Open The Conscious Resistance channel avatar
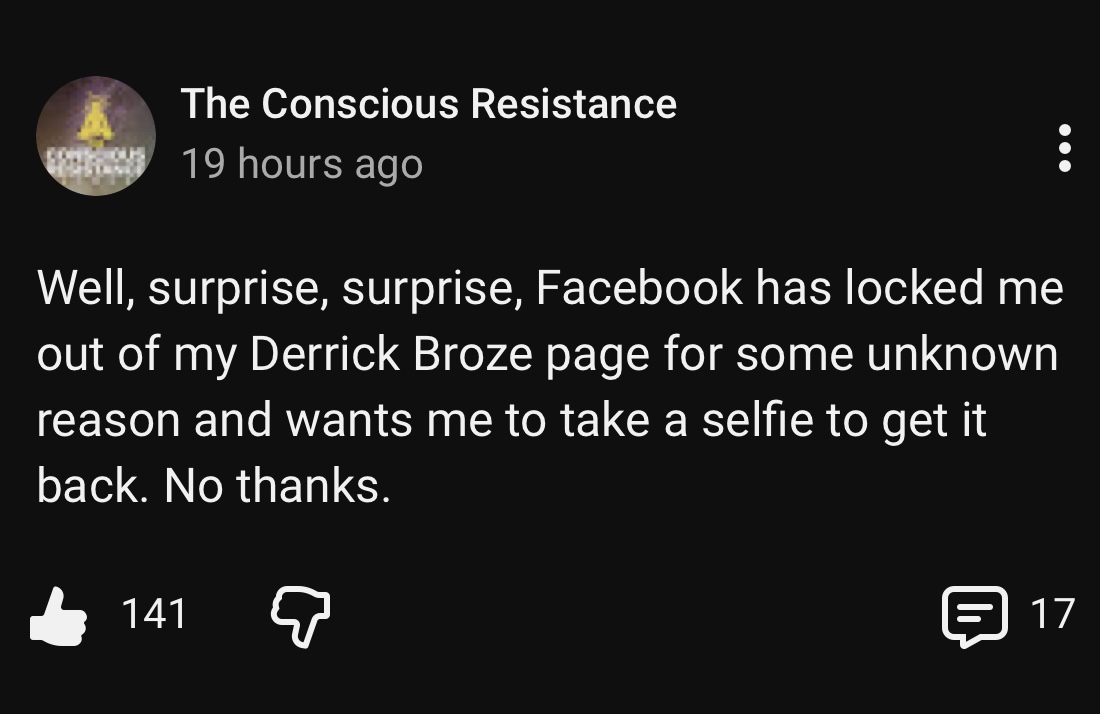Viewport: 1100px width, 714px height. coord(96,136)
